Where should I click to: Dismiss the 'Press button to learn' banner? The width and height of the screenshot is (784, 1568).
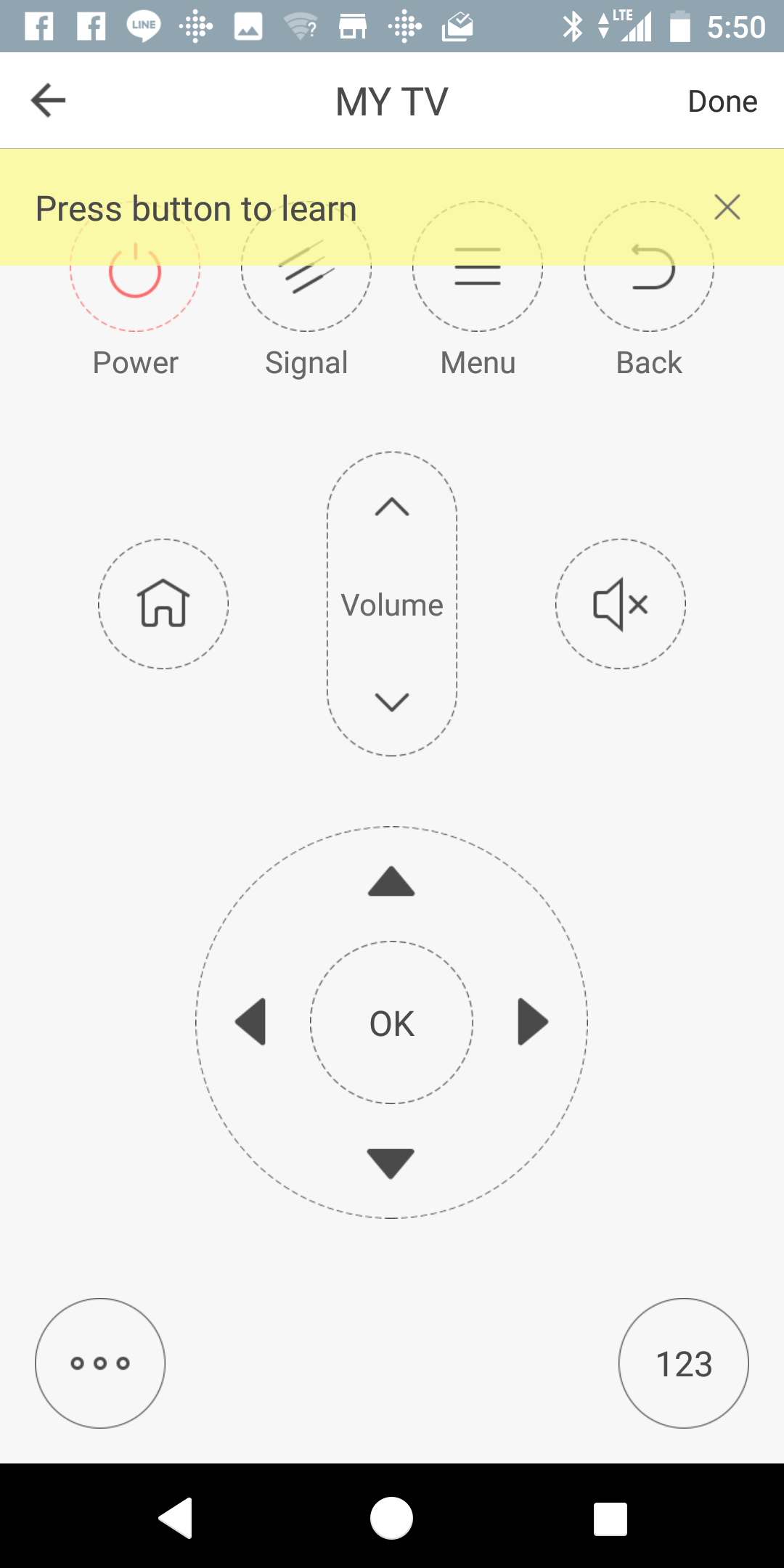click(727, 208)
